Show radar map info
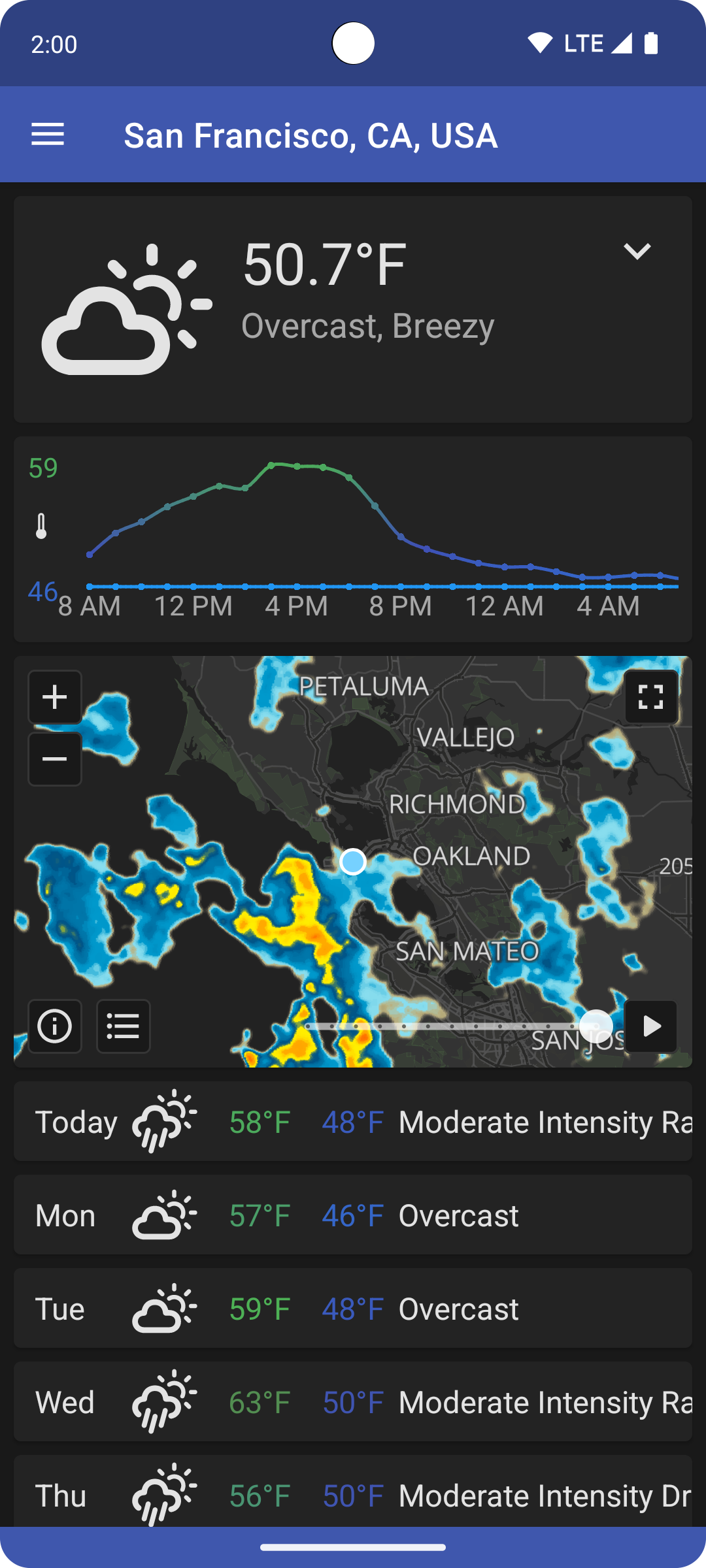The height and width of the screenshot is (1568, 706). 55,1026
